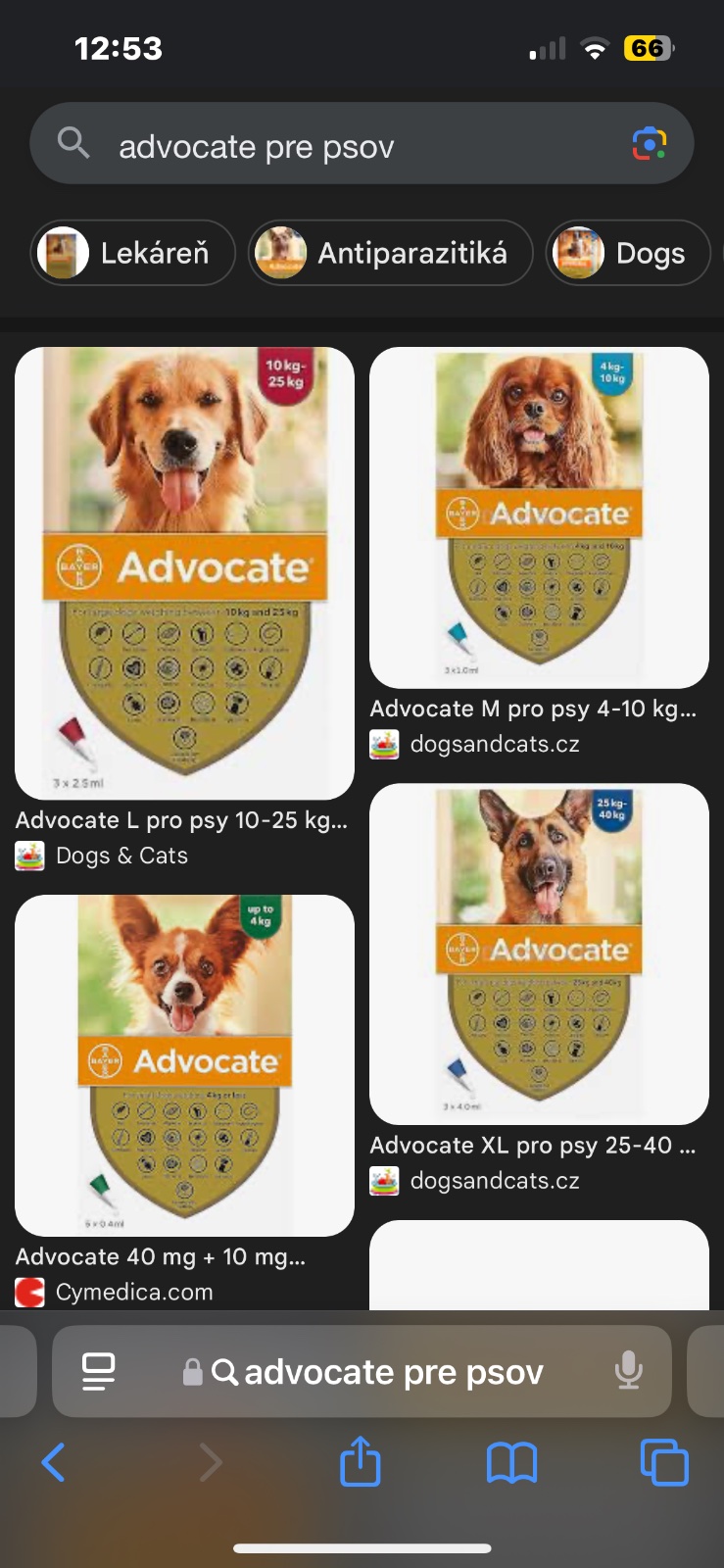Open Google Lens camera search
This screenshot has width=724, height=1568.
click(649, 145)
